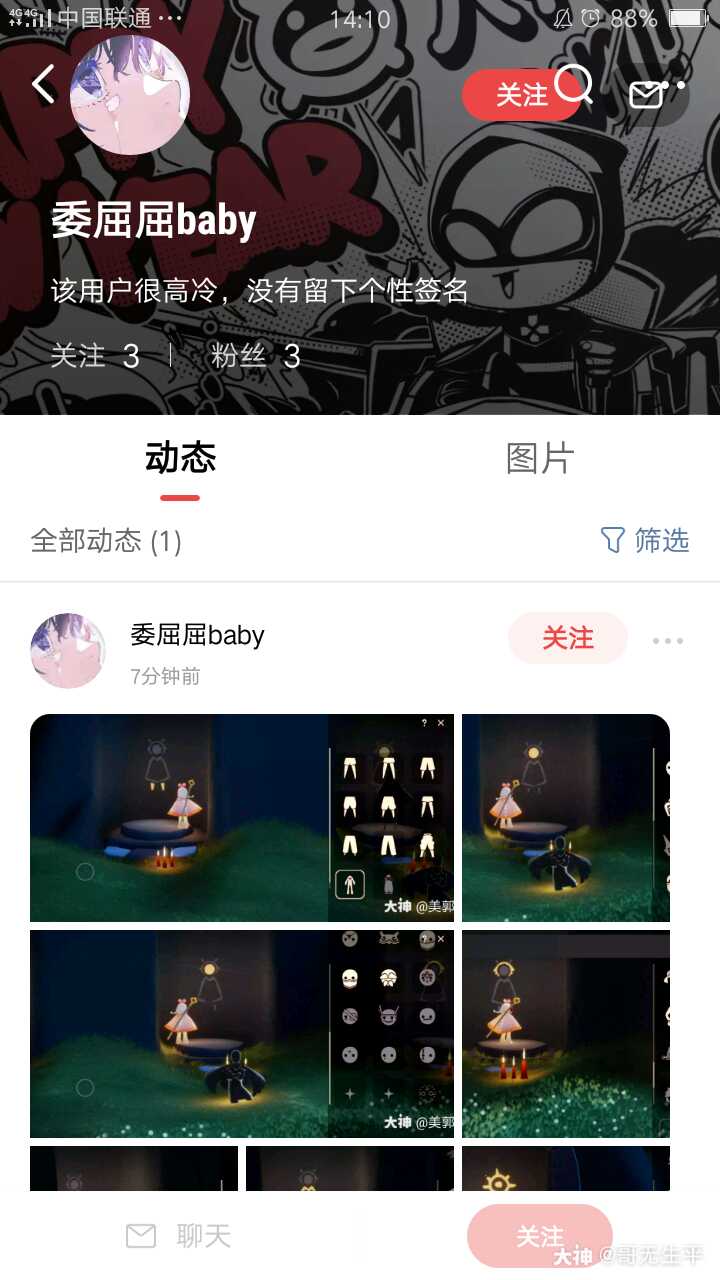Tap the username 委屈屈baby on the post

pos(196,634)
